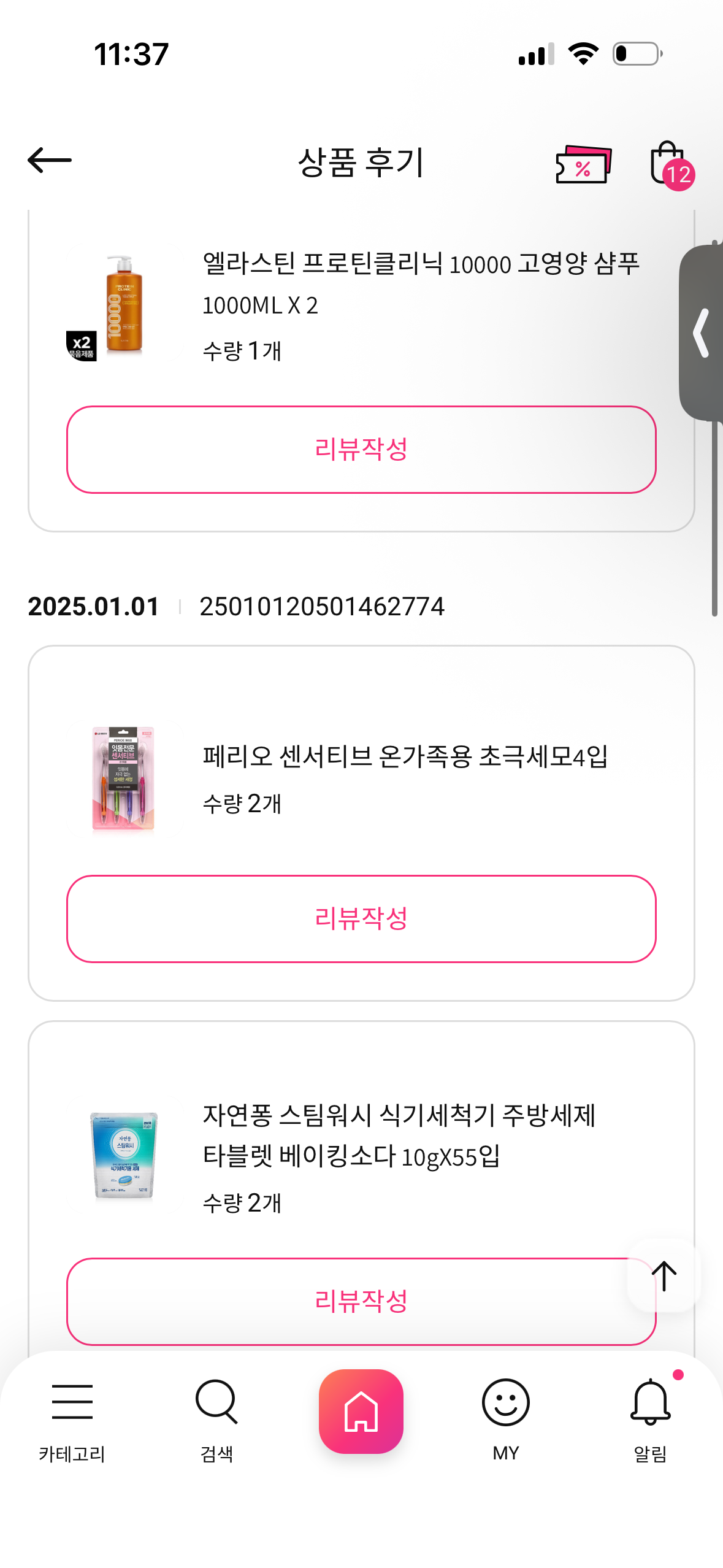The image size is (723, 1568).
Task: Open the discount coupon icon
Action: click(x=583, y=164)
